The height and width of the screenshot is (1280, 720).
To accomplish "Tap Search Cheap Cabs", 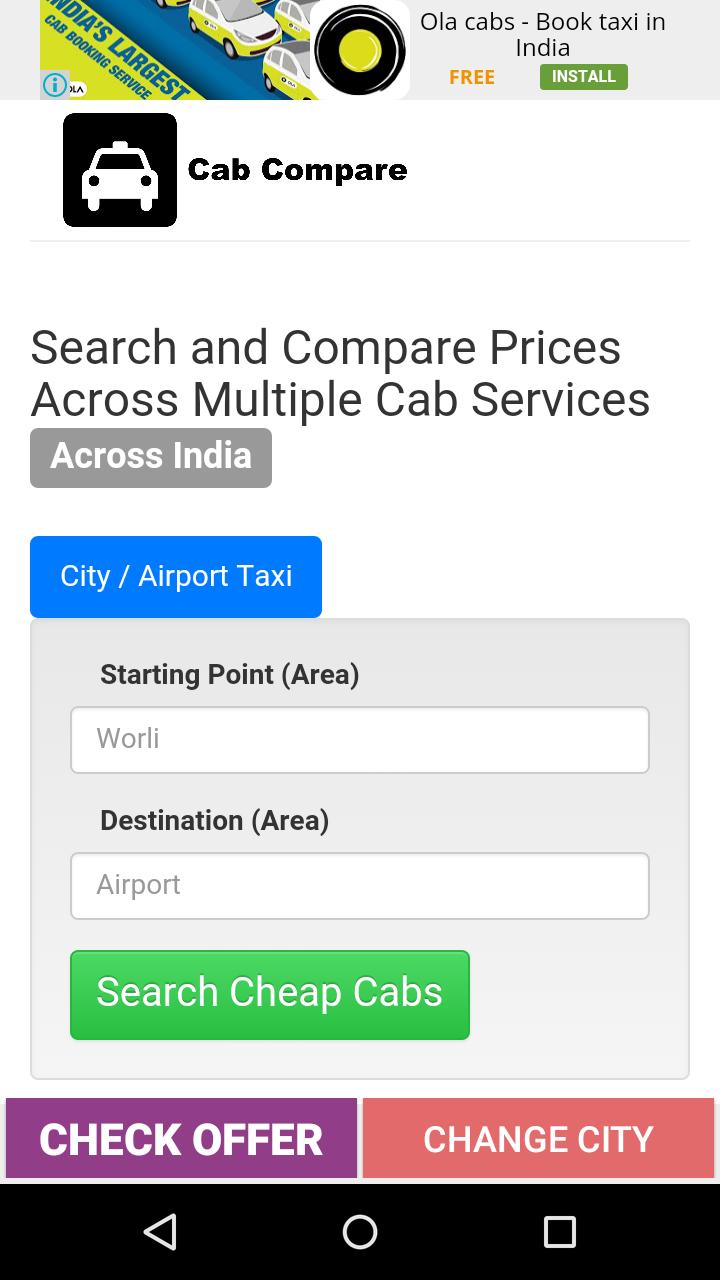I will coord(270,995).
